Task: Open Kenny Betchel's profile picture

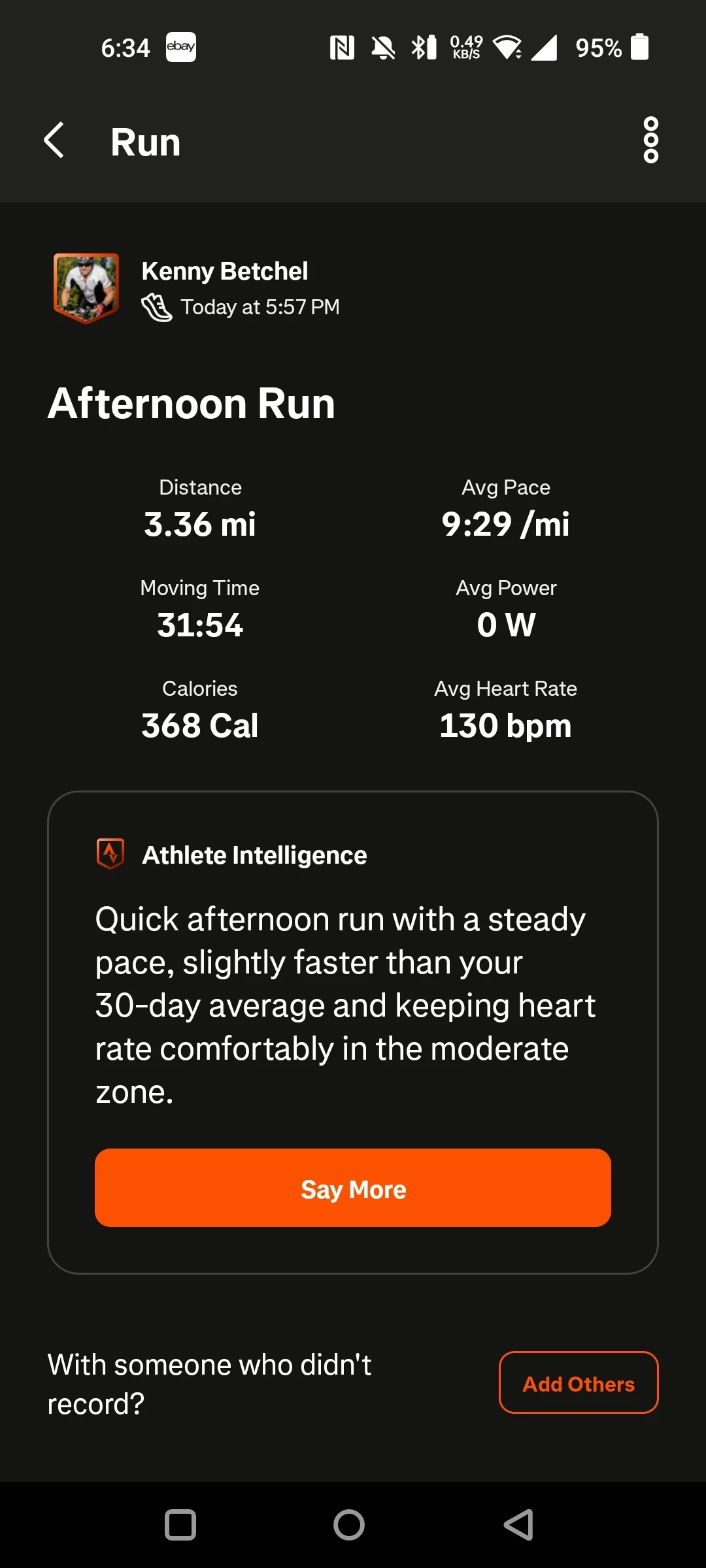Action: (86, 288)
